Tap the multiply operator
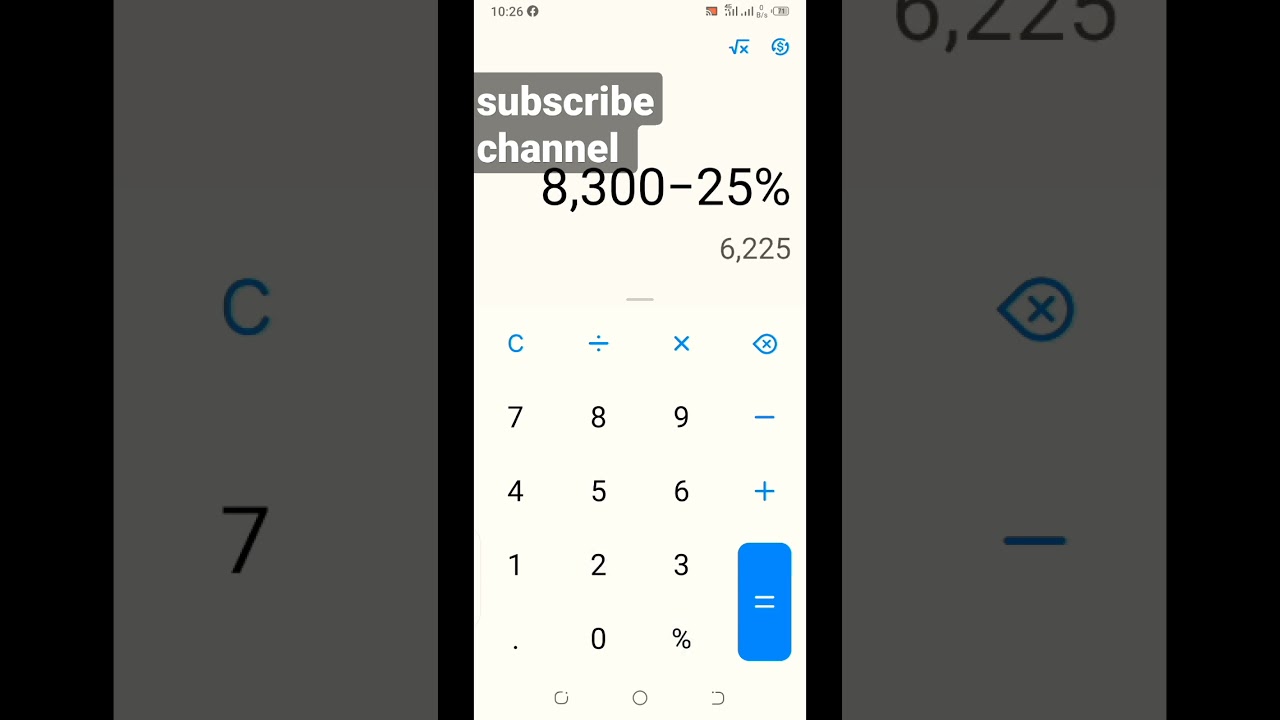The height and width of the screenshot is (720, 1280). [x=681, y=344]
